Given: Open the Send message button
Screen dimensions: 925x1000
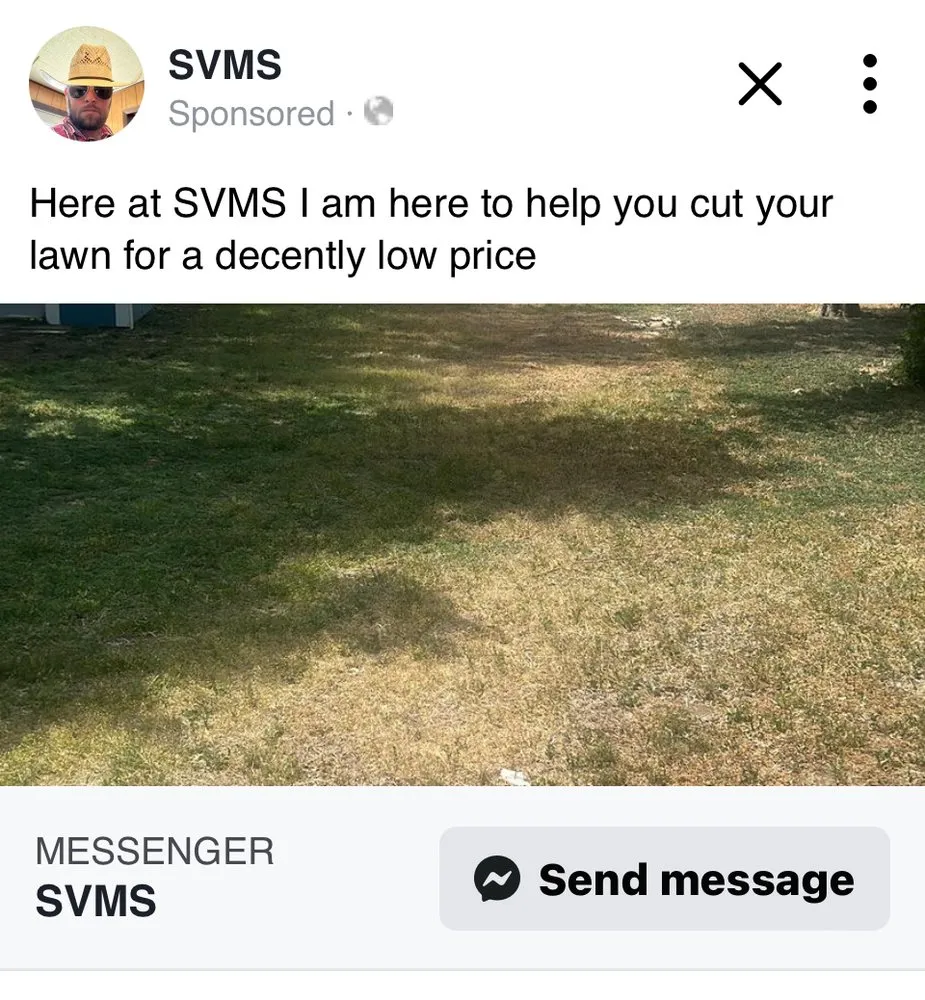Looking at the screenshot, I should point(663,879).
